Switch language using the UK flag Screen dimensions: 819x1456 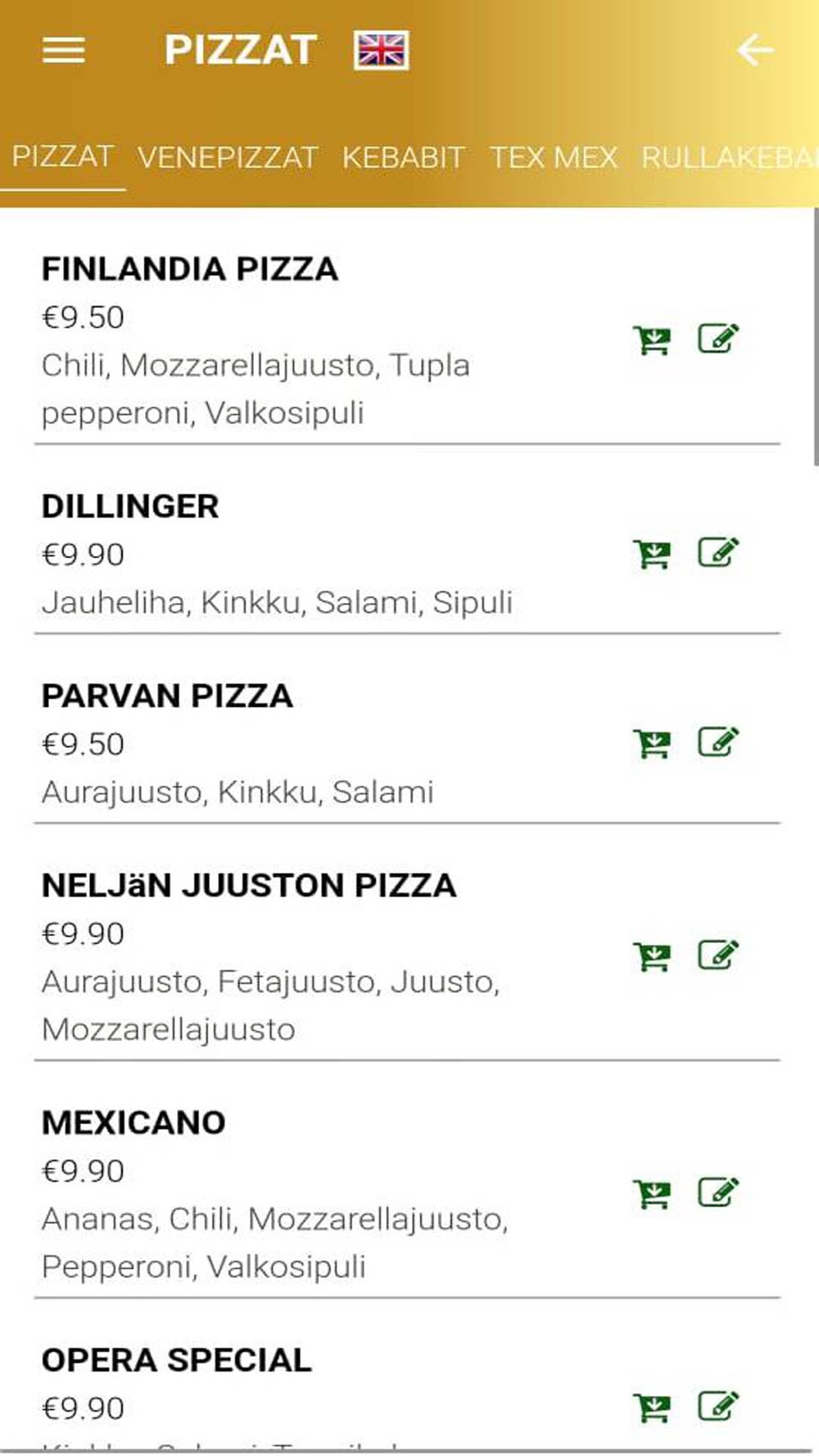381,51
